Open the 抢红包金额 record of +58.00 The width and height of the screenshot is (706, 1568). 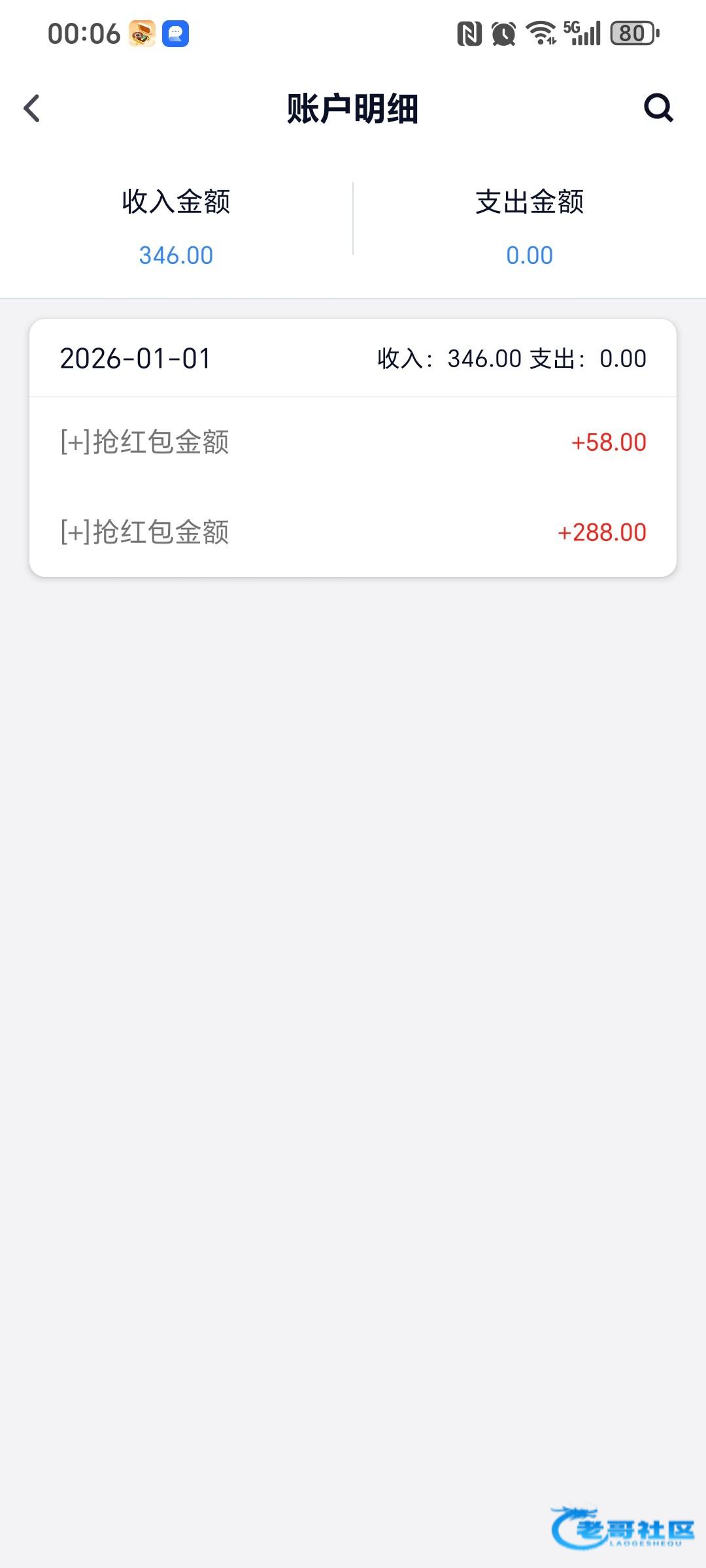pyautogui.click(x=353, y=442)
